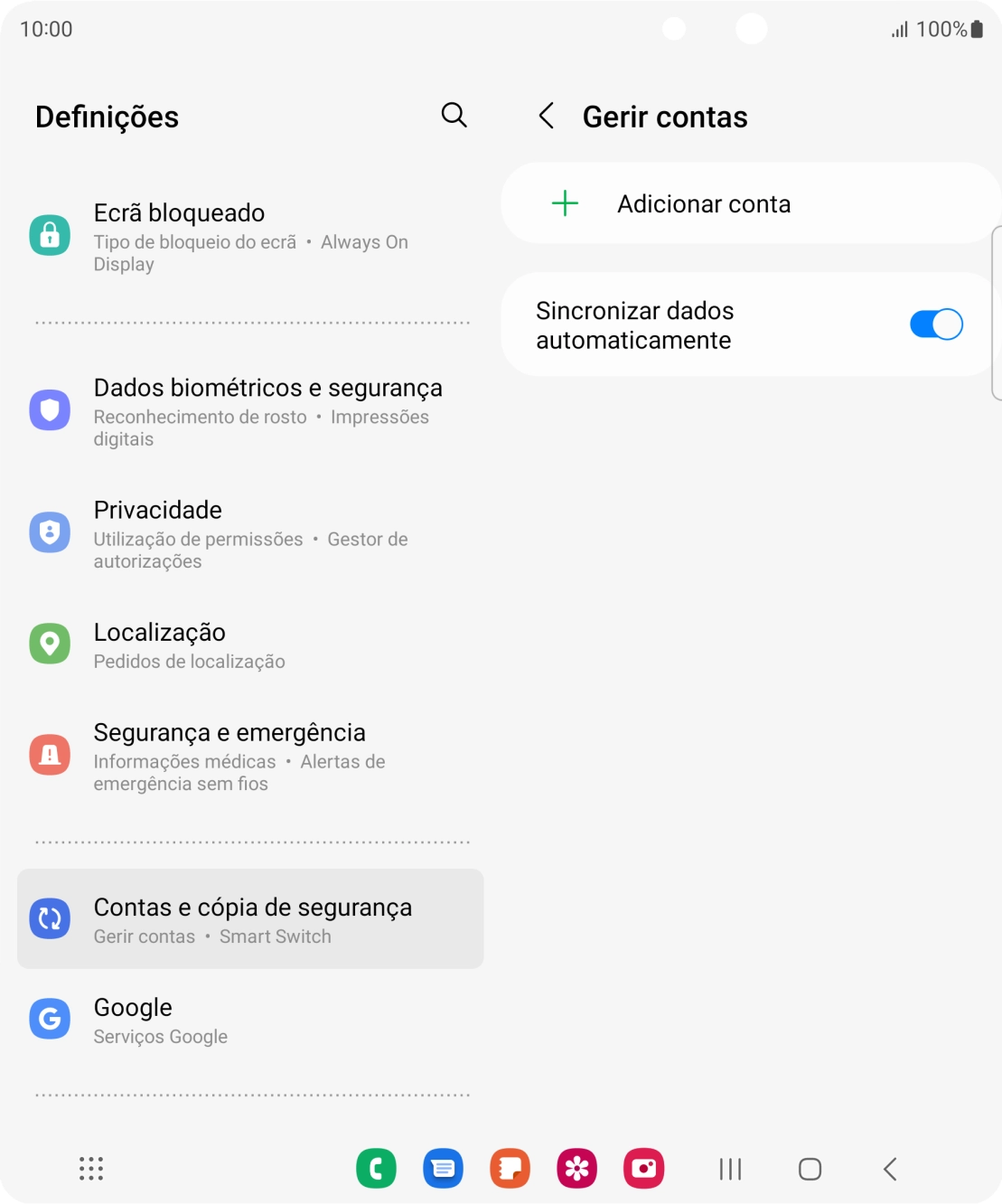This screenshot has width=1002, height=1204.
Task: Click the Privacidade blue icon
Action: click(x=51, y=532)
